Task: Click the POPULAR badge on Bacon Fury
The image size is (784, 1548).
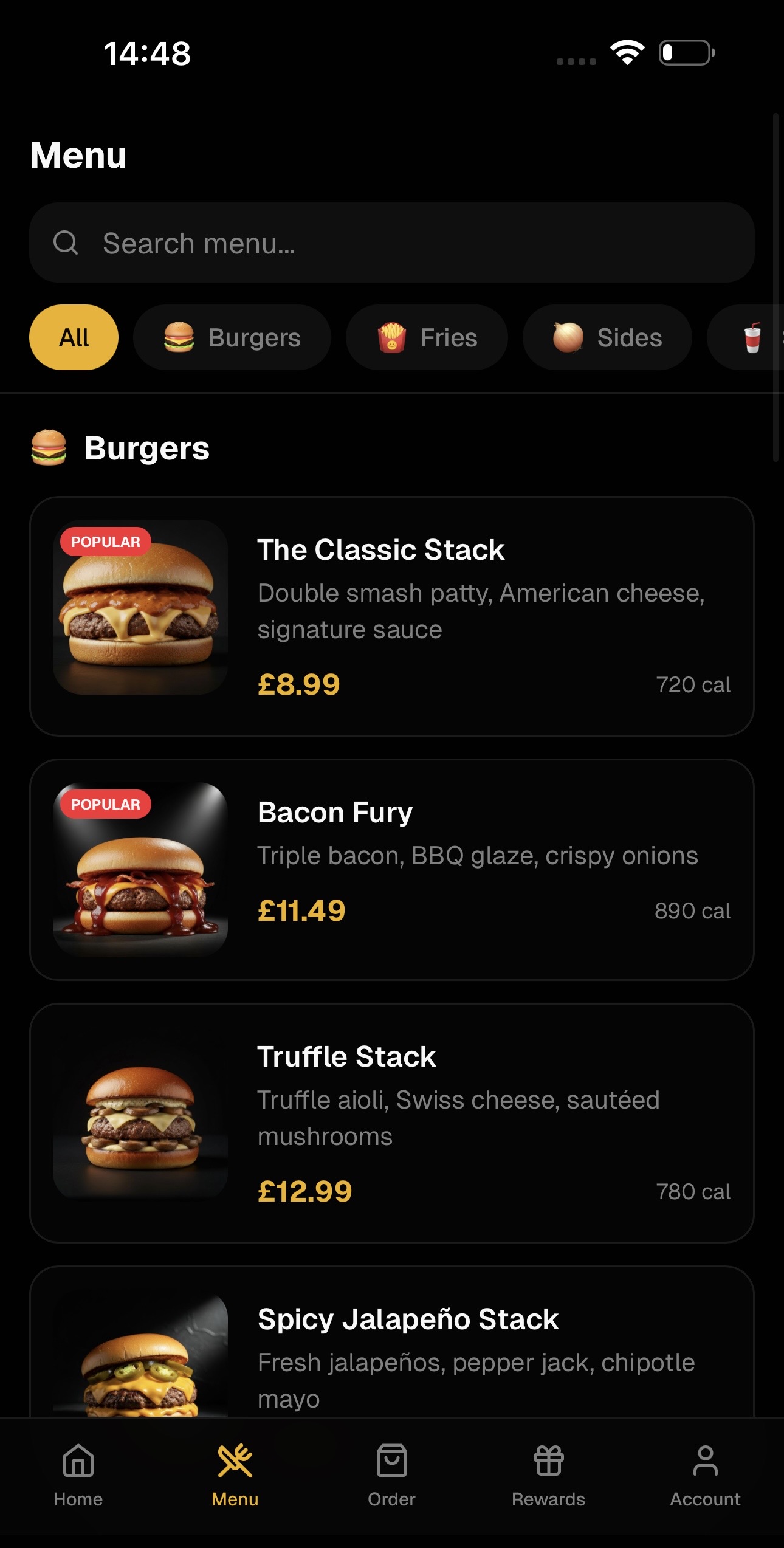Action: pyautogui.click(x=106, y=803)
